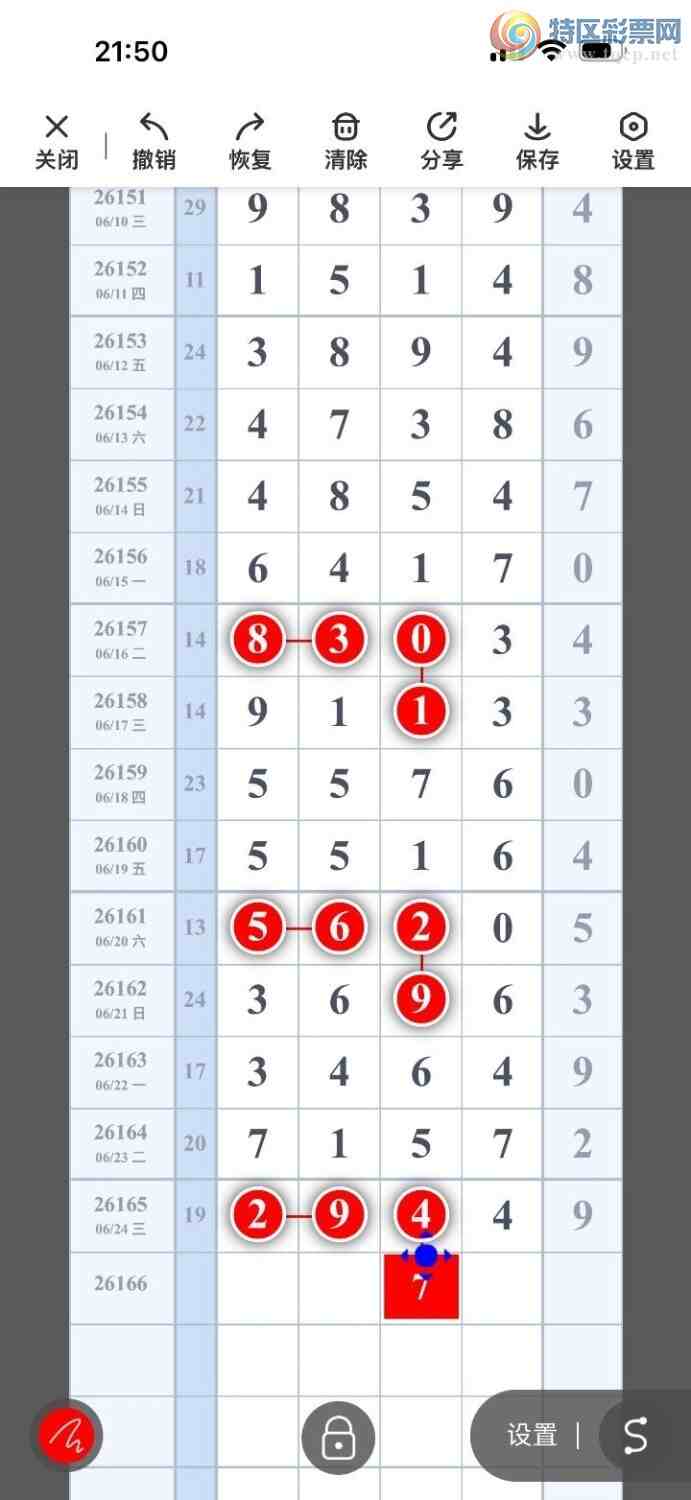The height and width of the screenshot is (1500, 691).
Task: Open 设置 in the bottom floating pill
Action: [532, 1436]
